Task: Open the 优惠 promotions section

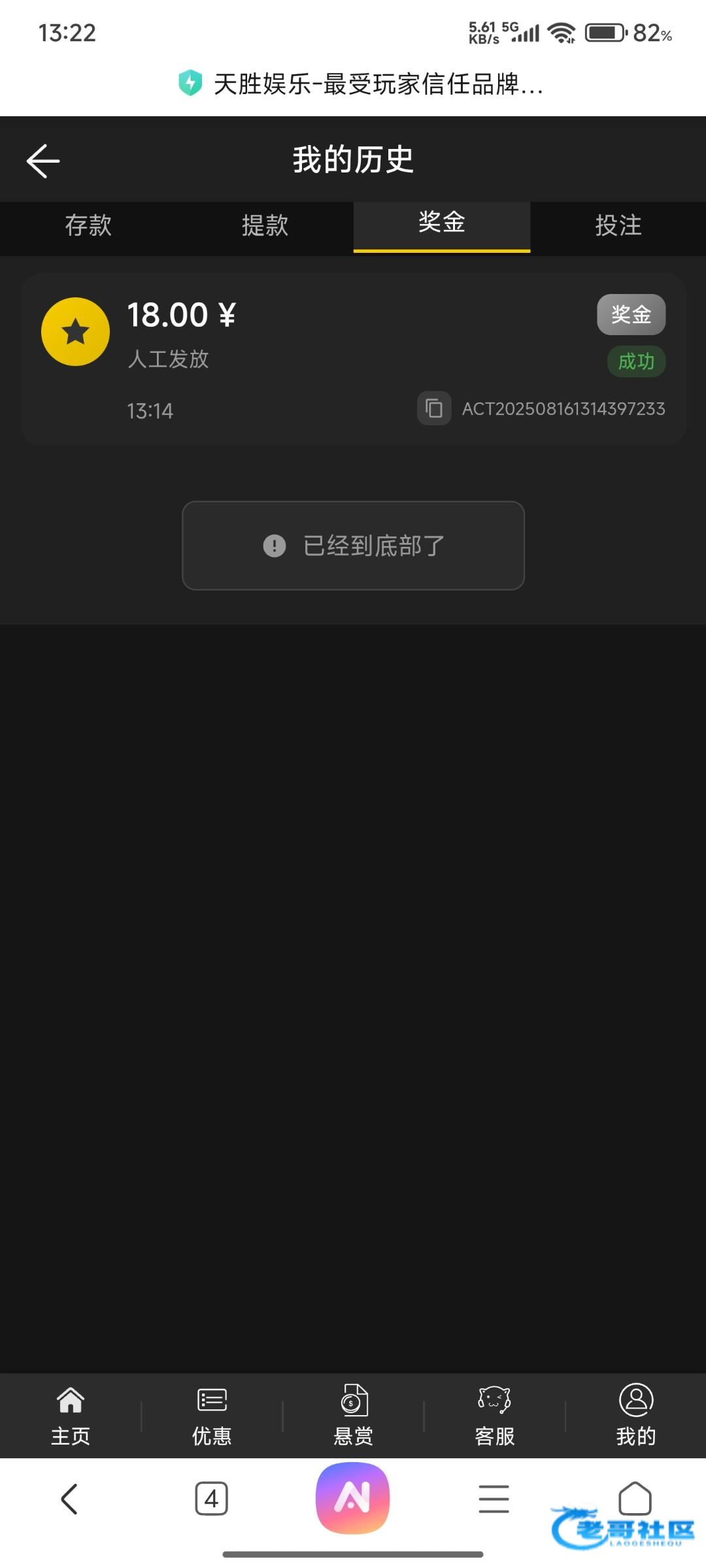Action: 212,1416
